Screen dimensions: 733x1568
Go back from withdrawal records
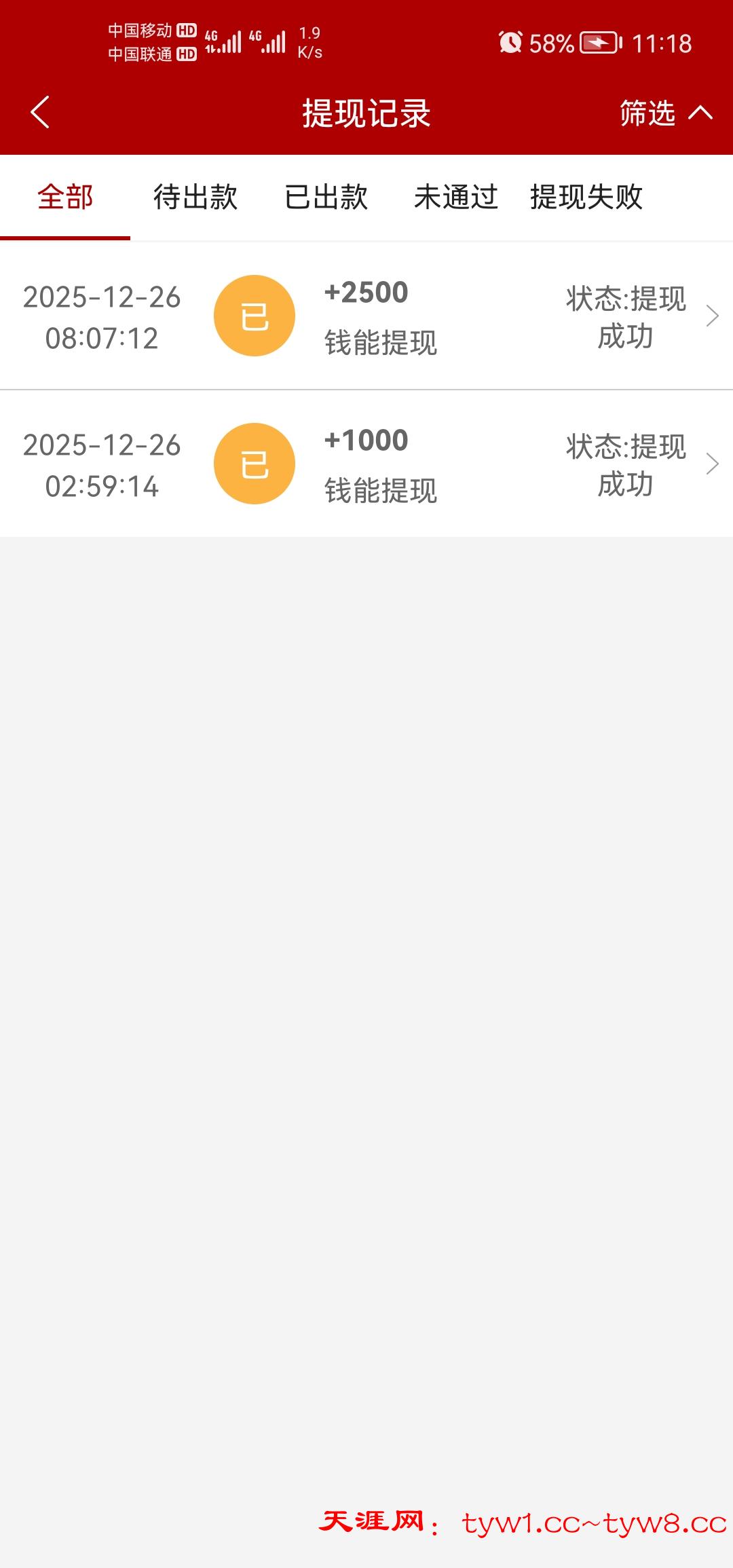(x=41, y=113)
